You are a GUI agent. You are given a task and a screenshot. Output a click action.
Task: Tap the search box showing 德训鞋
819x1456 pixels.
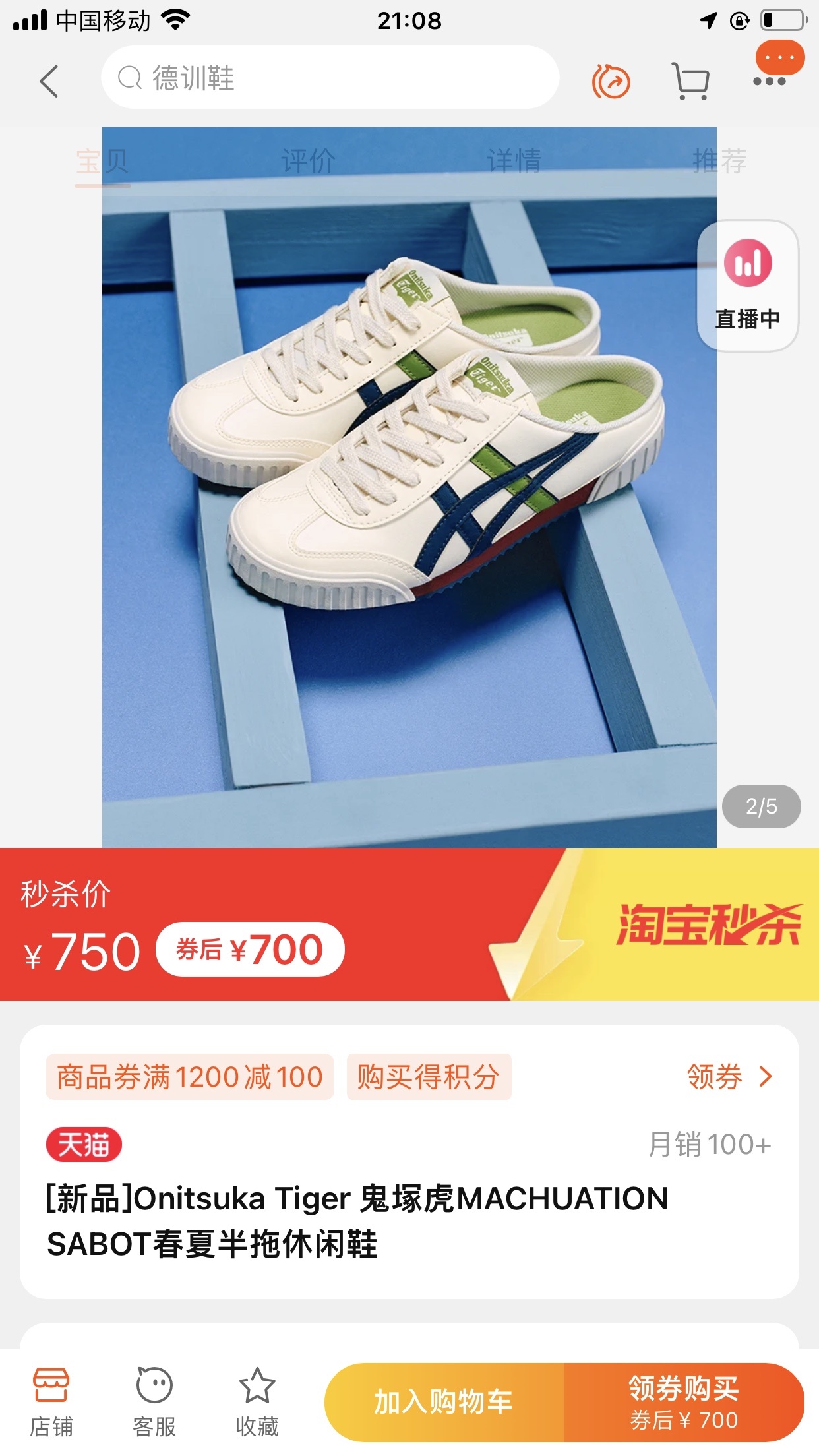click(x=330, y=78)
